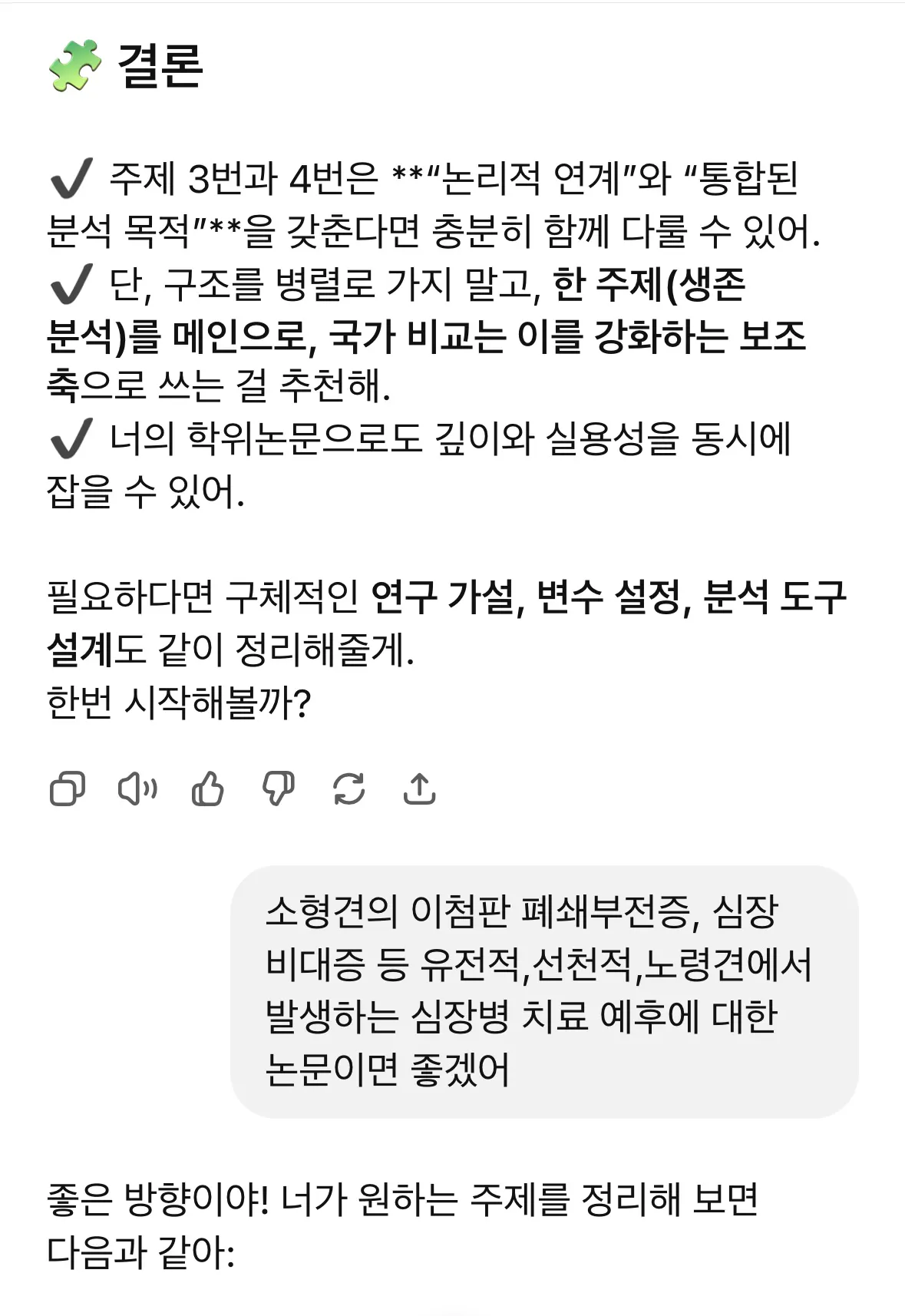Copy the assistant's conclusion response
905x1316 pixels.
click(67, 789)
